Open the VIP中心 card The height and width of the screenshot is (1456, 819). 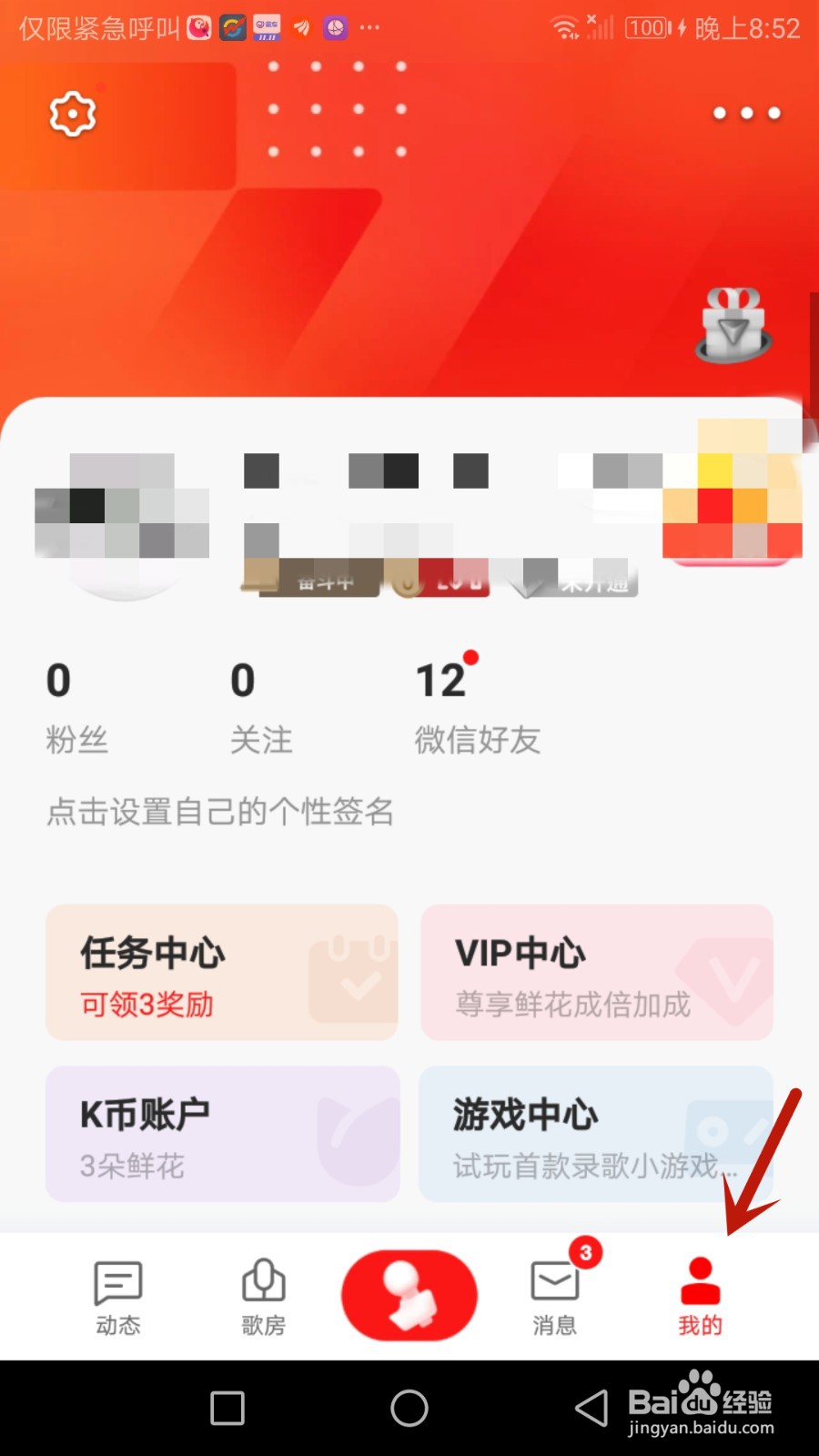coord(596,972)
